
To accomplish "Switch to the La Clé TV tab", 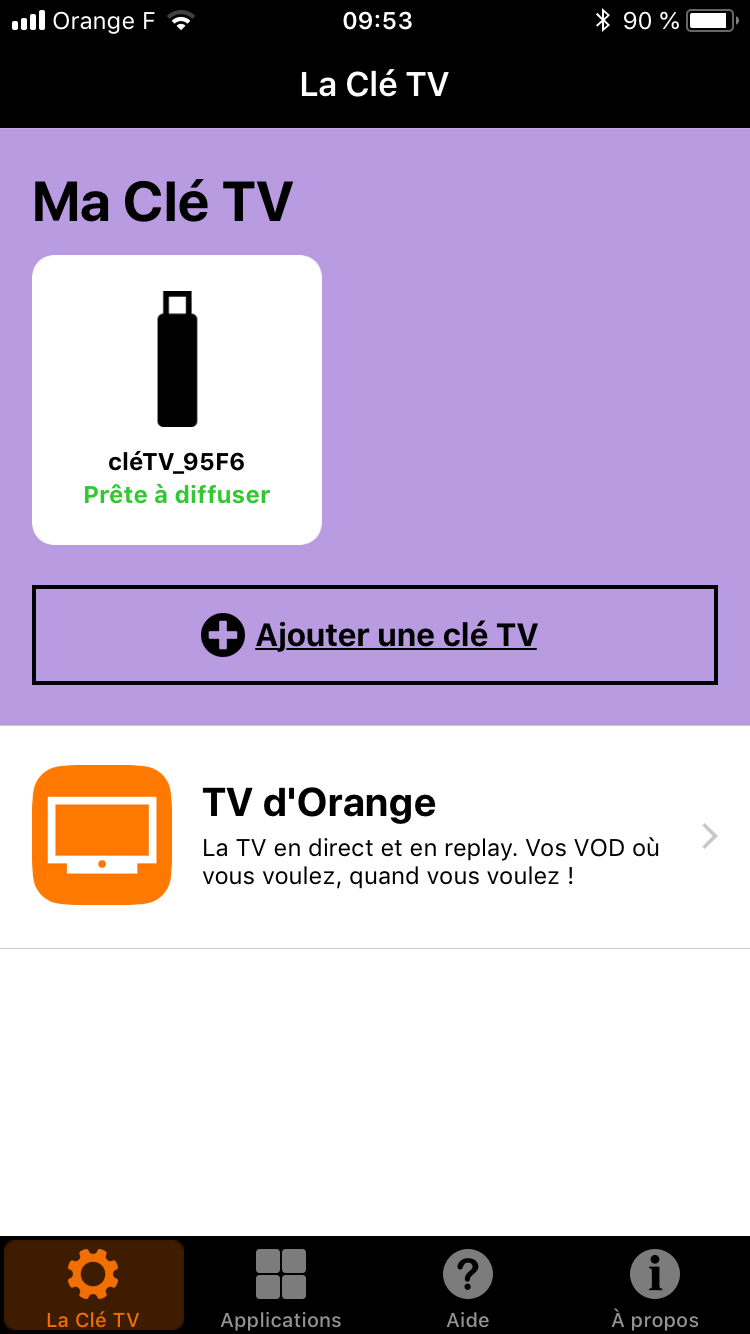I will pos(93,1286).
